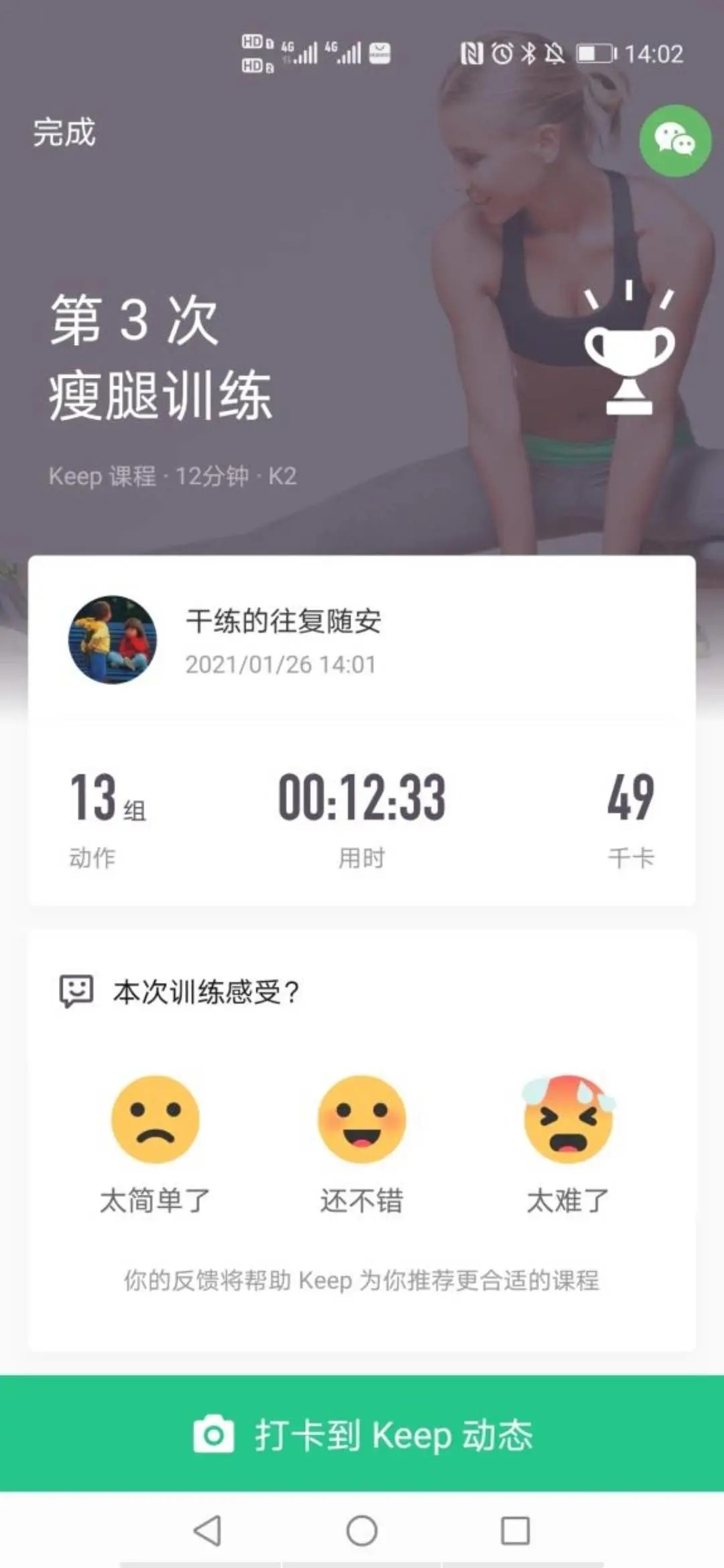The width and height of the screenshot is (724, 1568).
Task: Open the profile avatar of 干练的往复随安
Action: [113, 640]
